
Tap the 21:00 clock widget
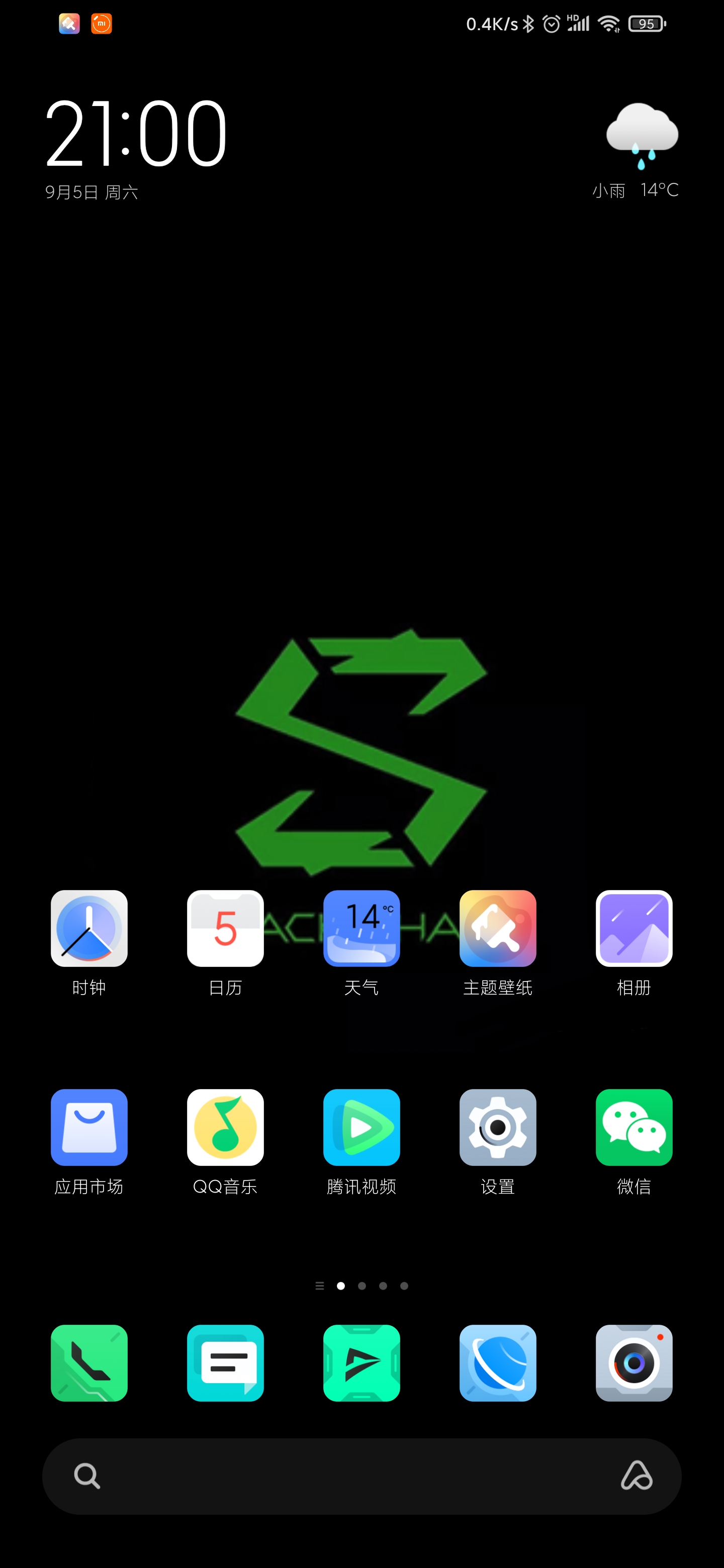coord(136,134)
